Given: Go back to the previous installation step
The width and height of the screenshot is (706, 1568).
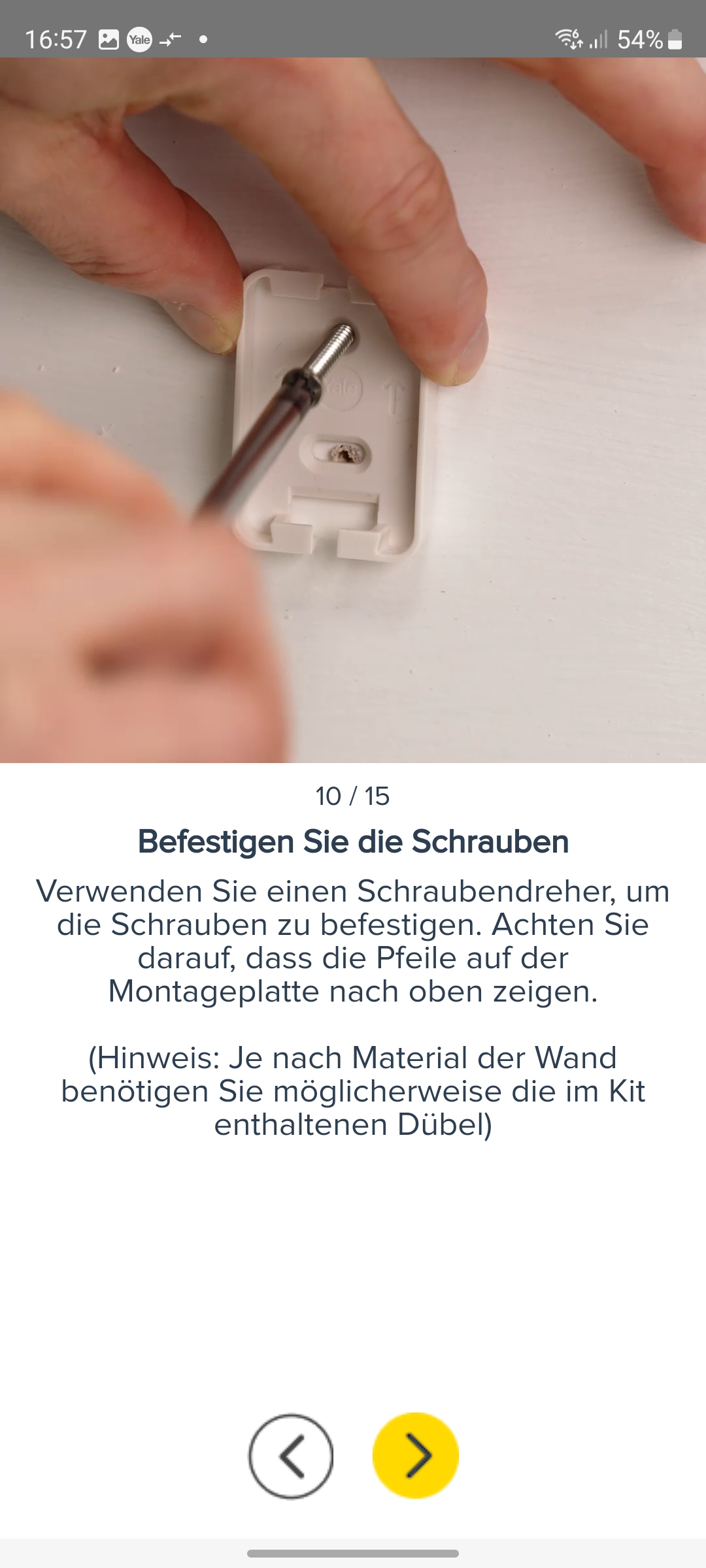Looking at the screenshot, I should pyautogui.click(x=291, y=1456).
